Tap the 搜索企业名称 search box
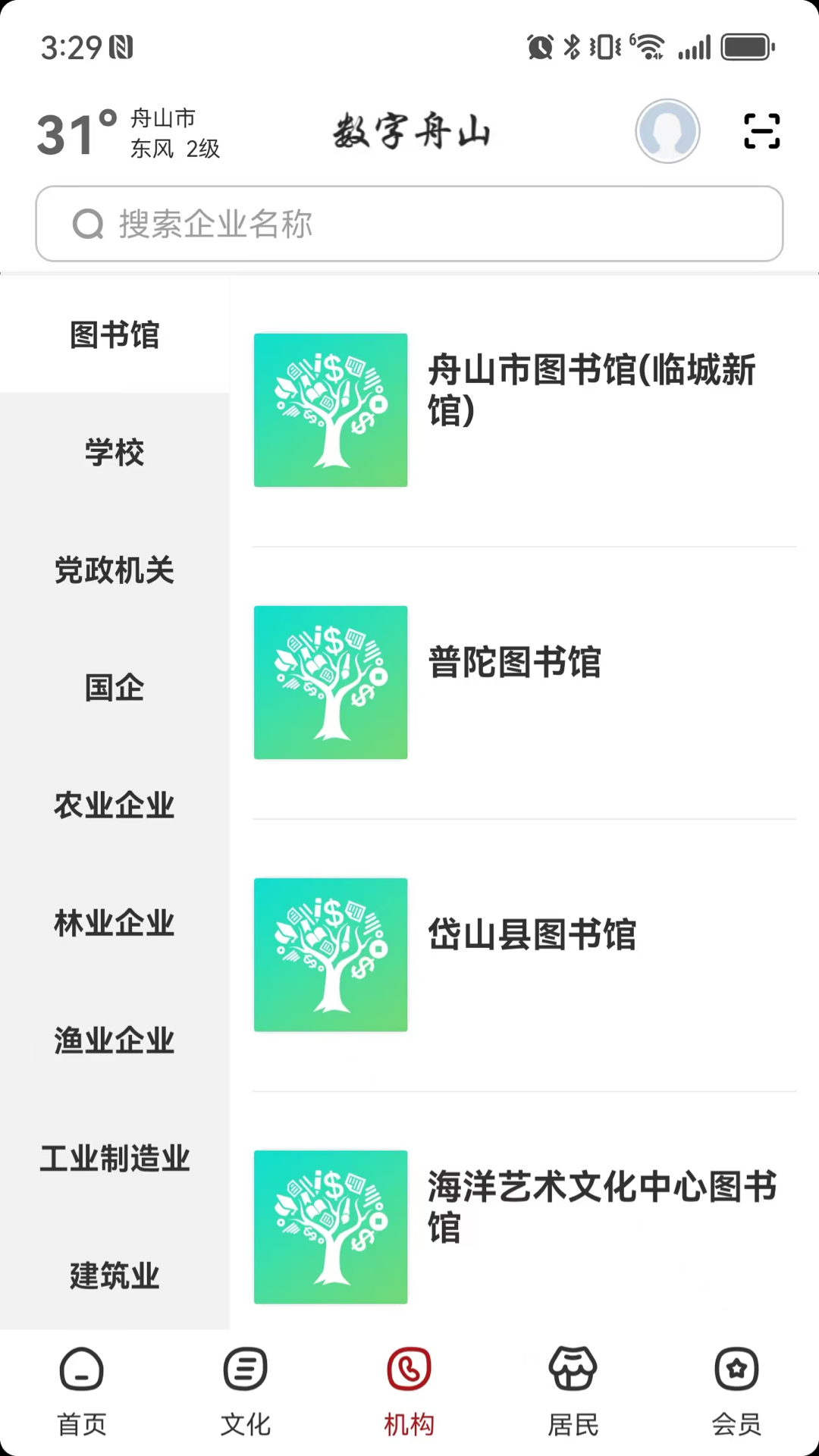The width and height of the screenshot is (819, 1456). (x=409, y=224)
